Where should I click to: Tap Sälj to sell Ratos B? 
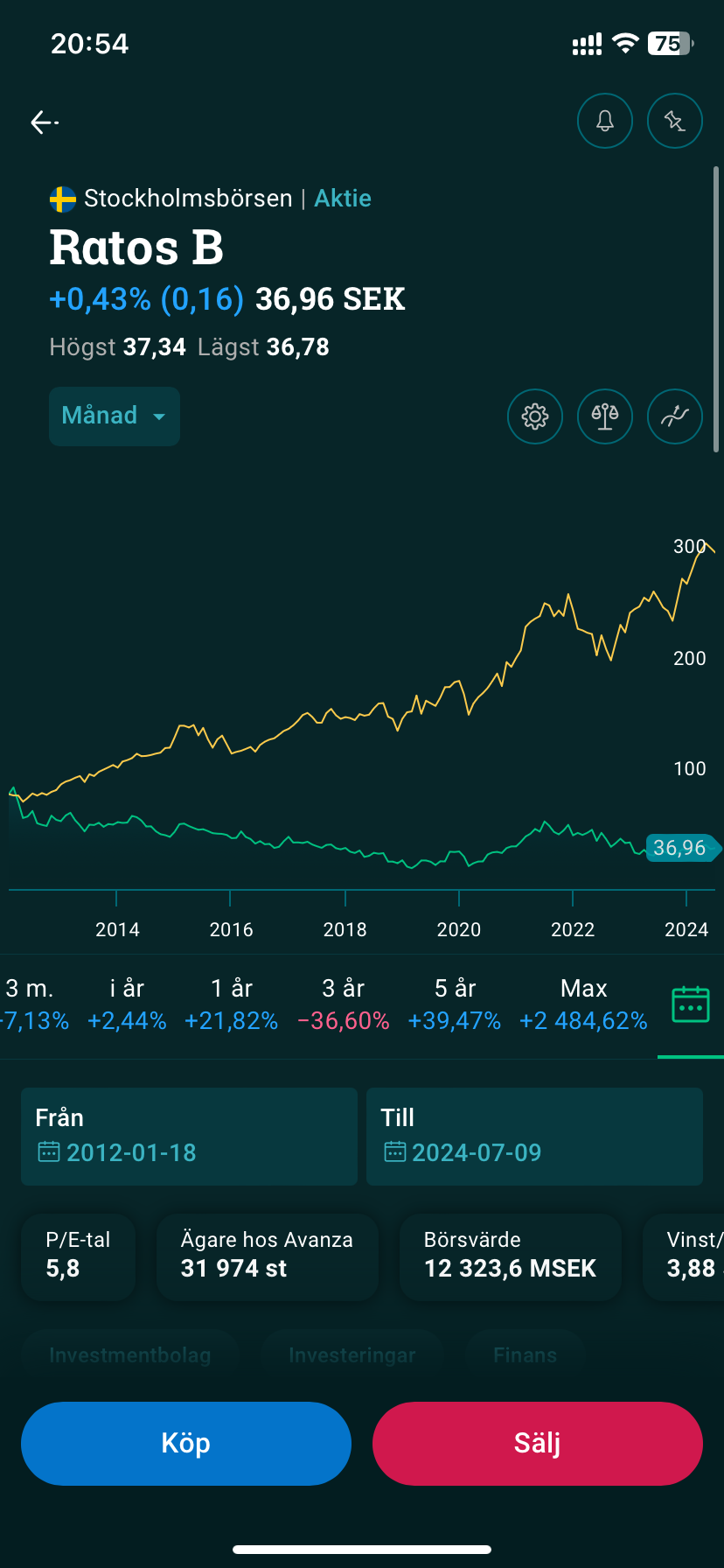coord(537,1443)
